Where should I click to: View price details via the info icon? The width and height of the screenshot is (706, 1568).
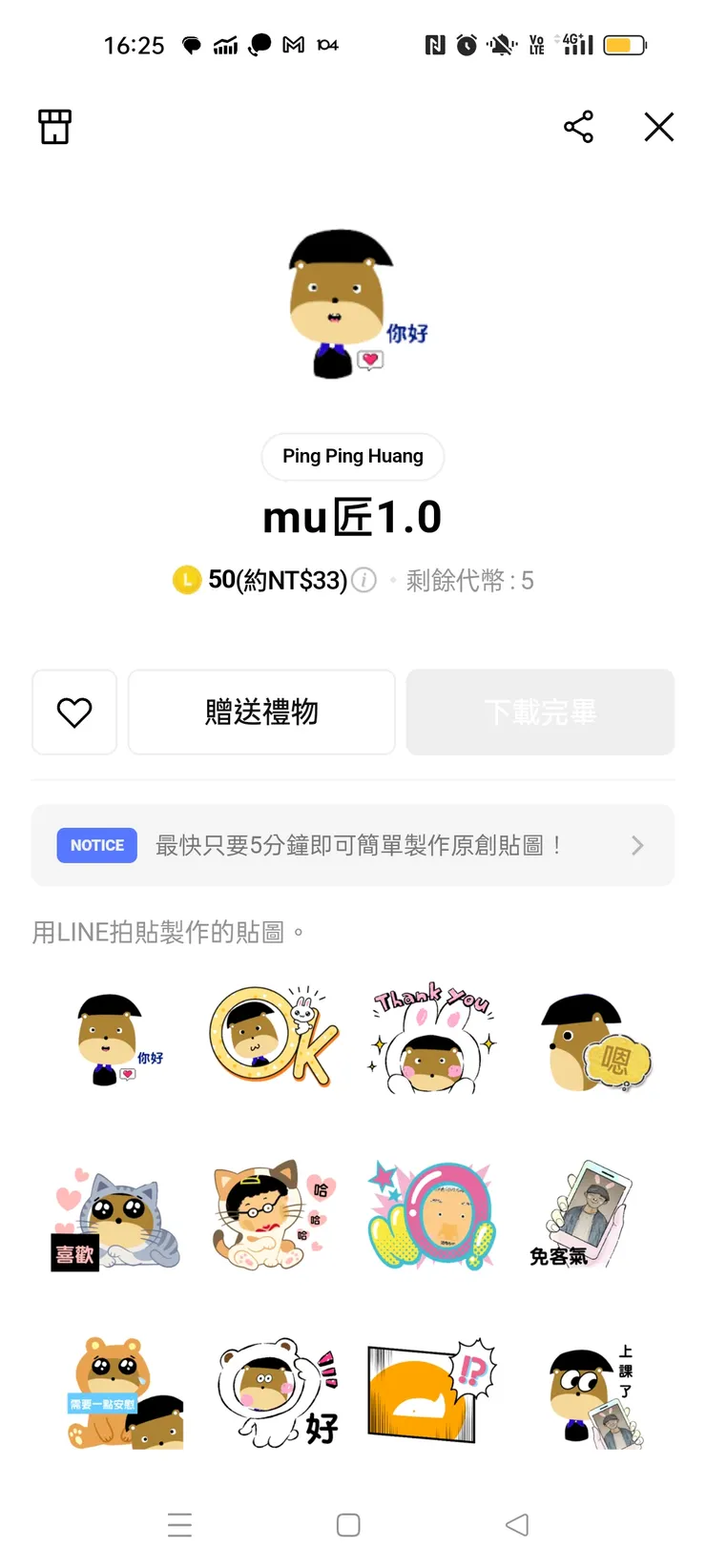(x=363, y=580)
